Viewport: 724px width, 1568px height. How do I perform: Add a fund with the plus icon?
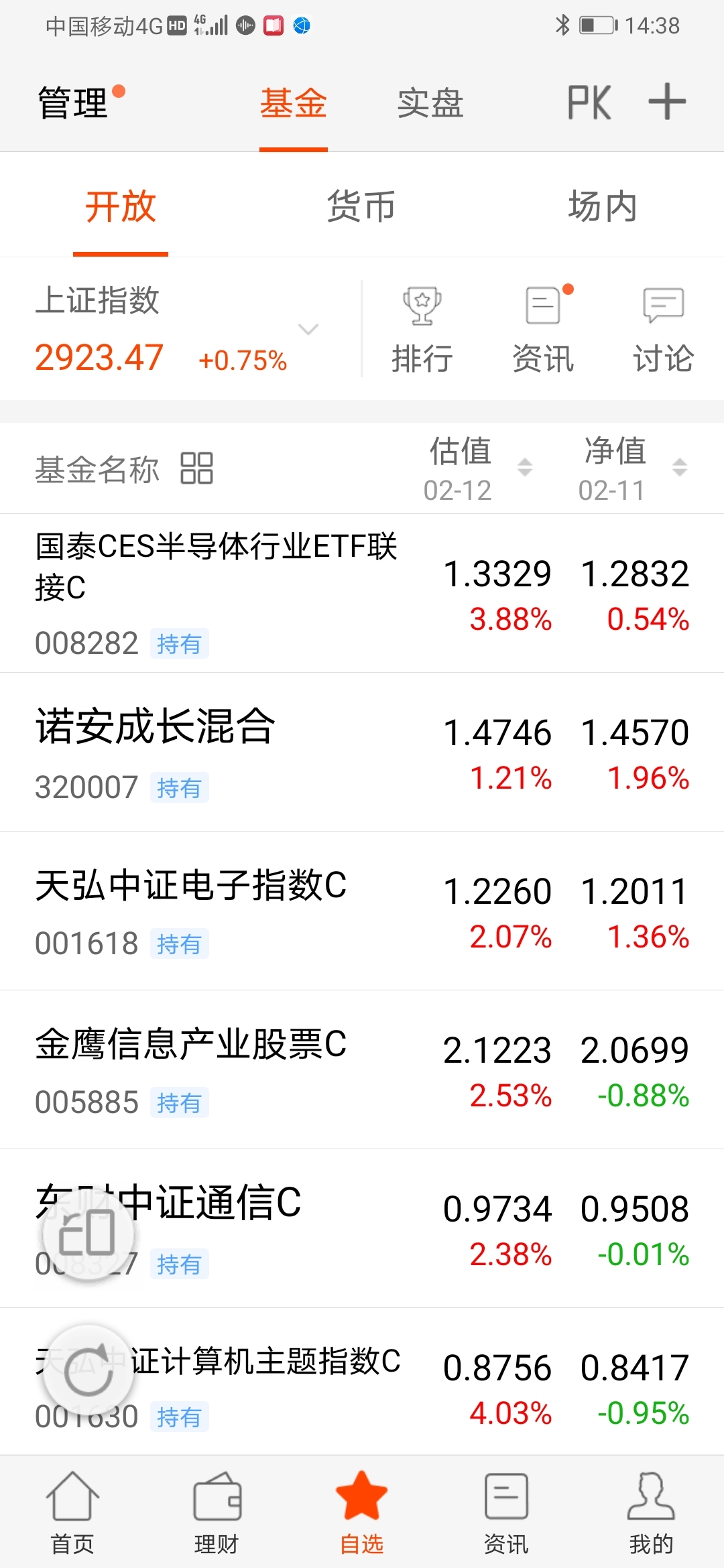[x=667, y=102]
